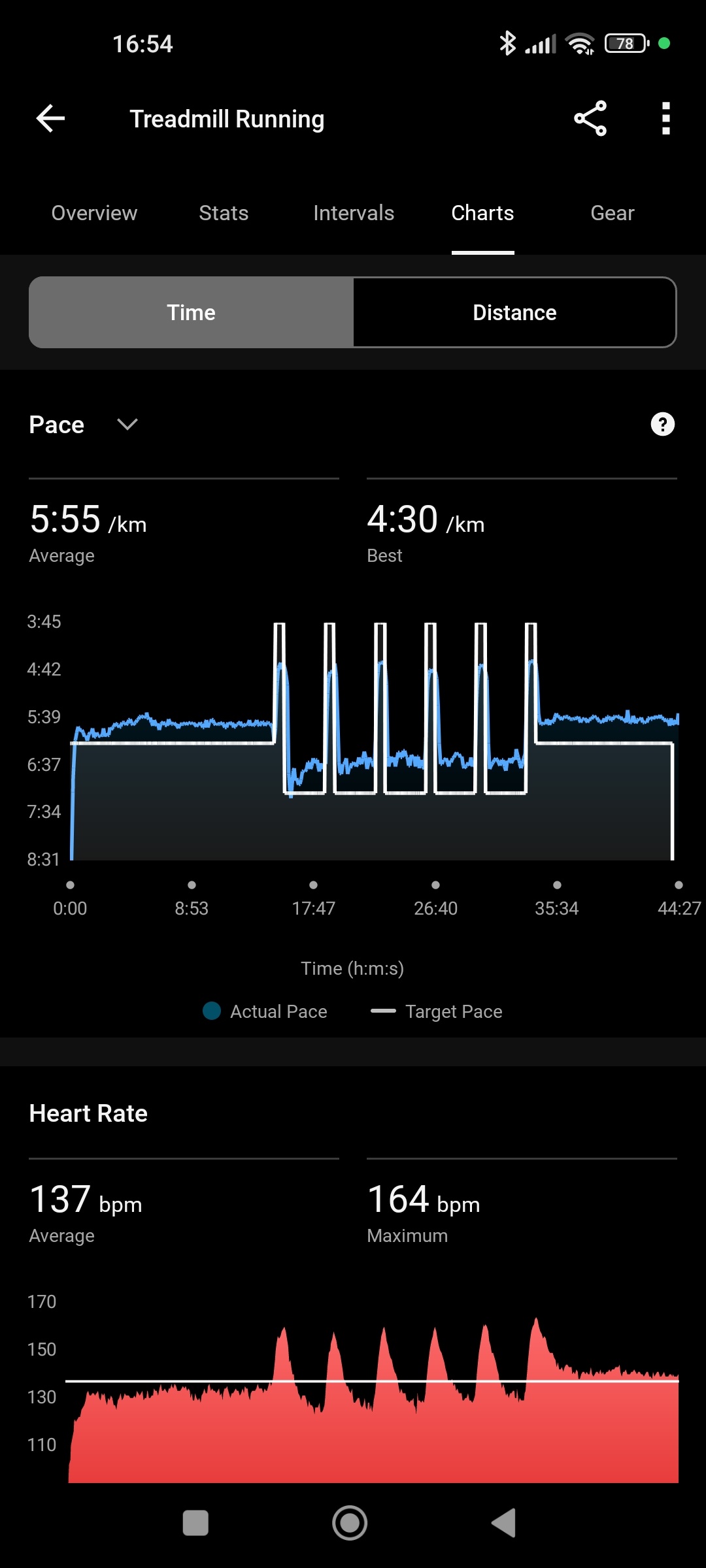Share this treadmill running activity
Image resolution: width=706 pixels, height=1568 pixels.
590,119
